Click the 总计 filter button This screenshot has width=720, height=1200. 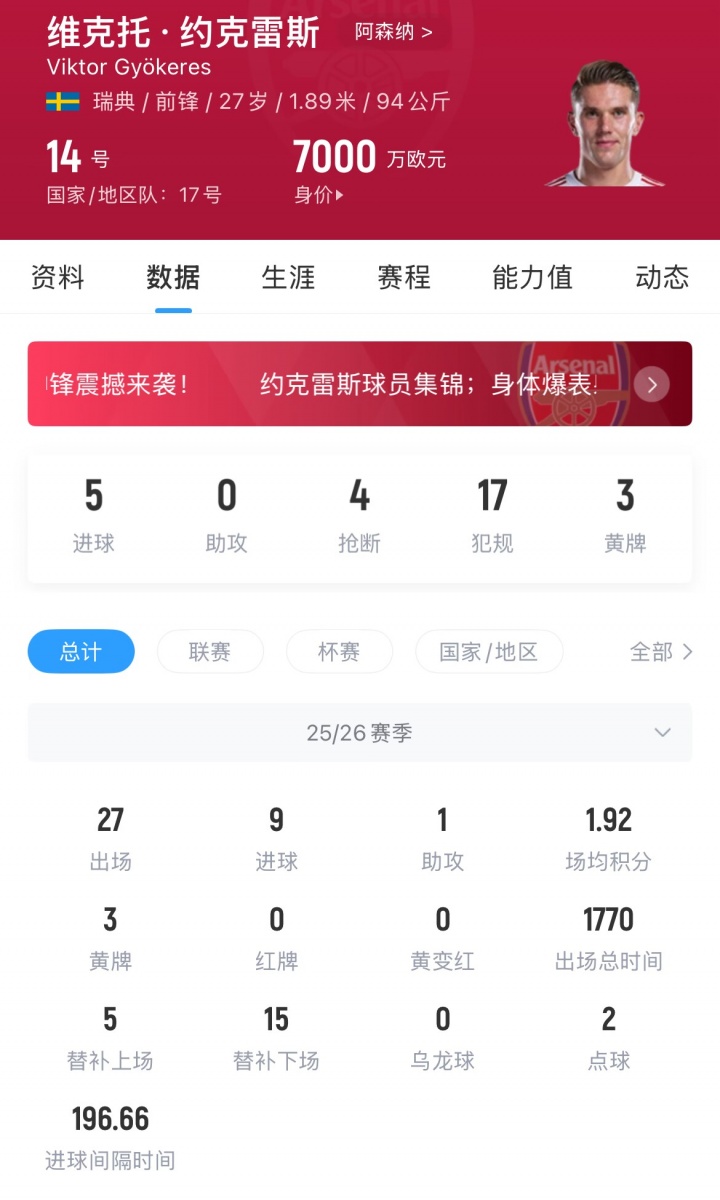[81, 651]
